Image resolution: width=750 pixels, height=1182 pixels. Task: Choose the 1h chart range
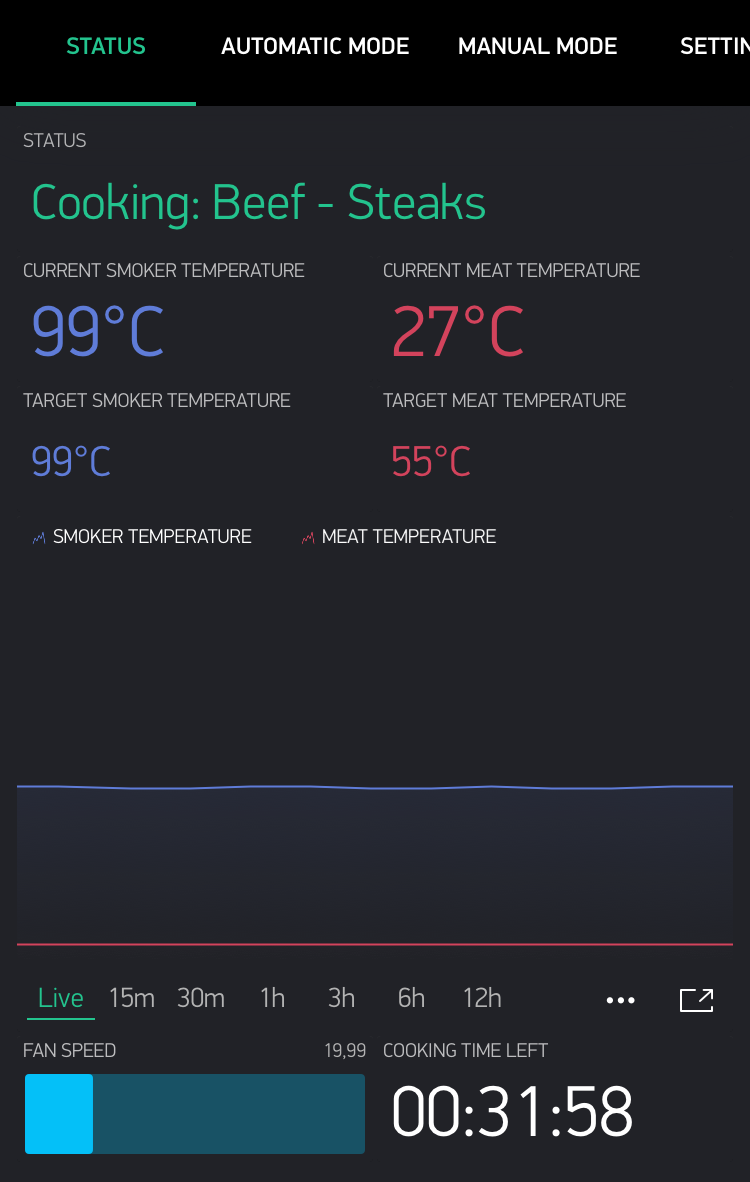click(272, 998)
